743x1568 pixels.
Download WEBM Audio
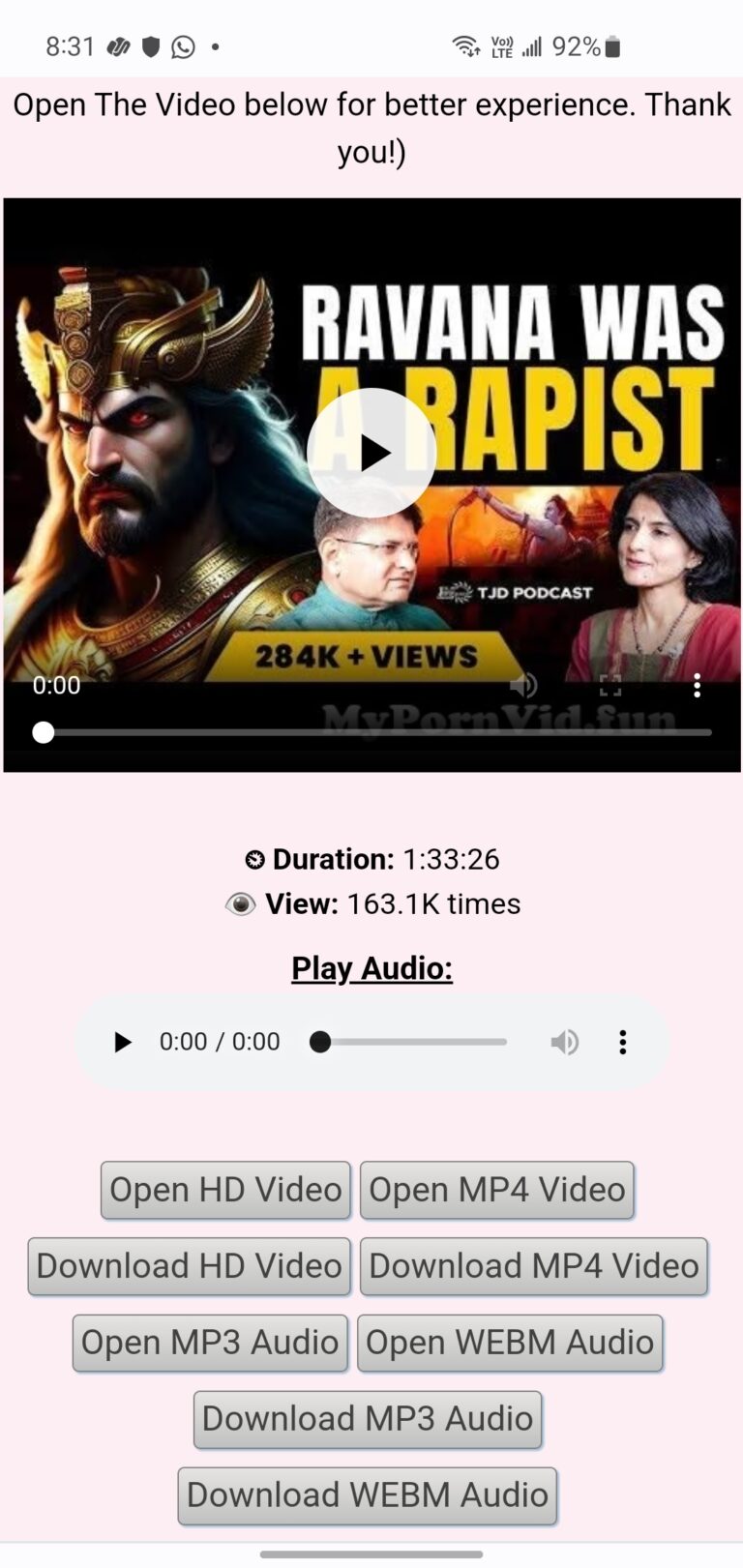(368, 1495)
